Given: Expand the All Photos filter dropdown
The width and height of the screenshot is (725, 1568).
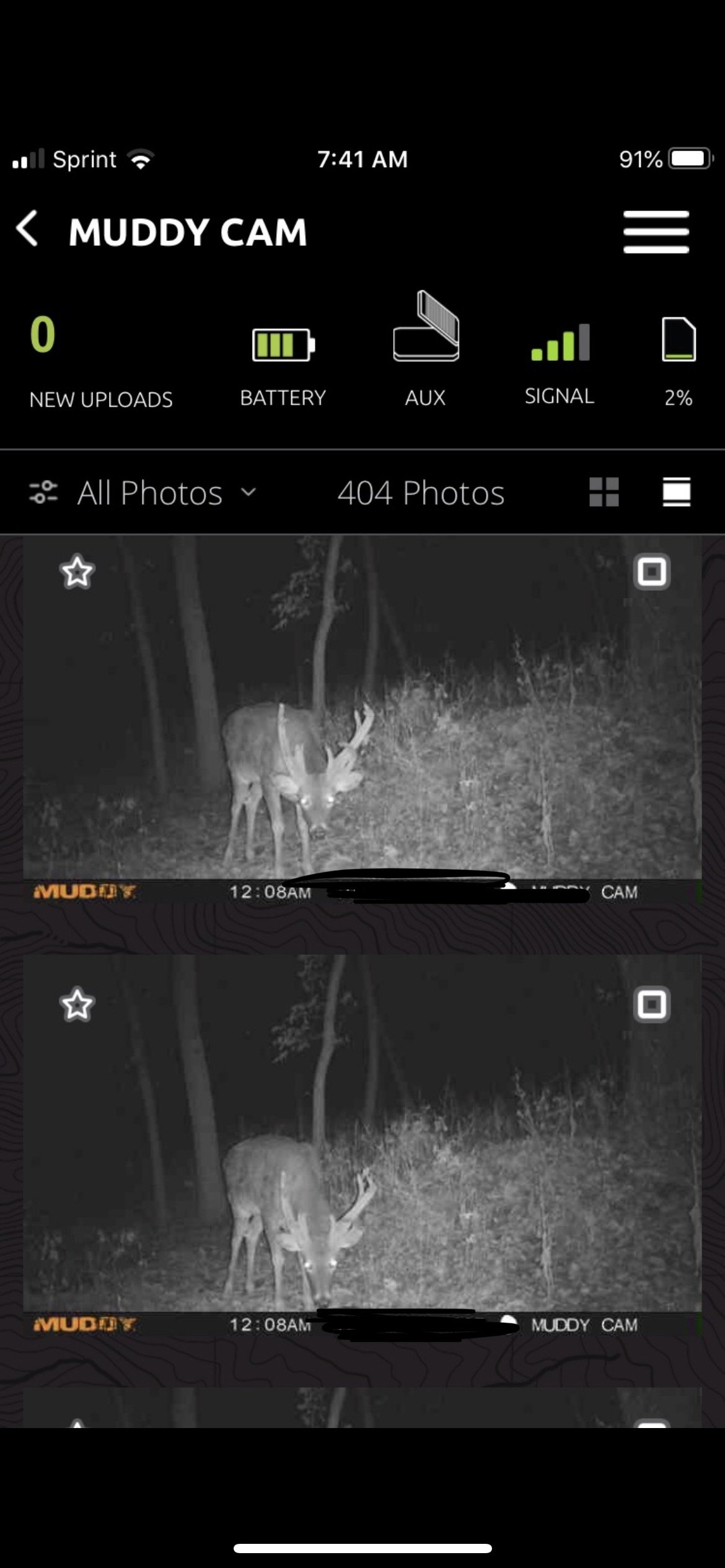Looking at the screenshot, I should tap(149, 493).
